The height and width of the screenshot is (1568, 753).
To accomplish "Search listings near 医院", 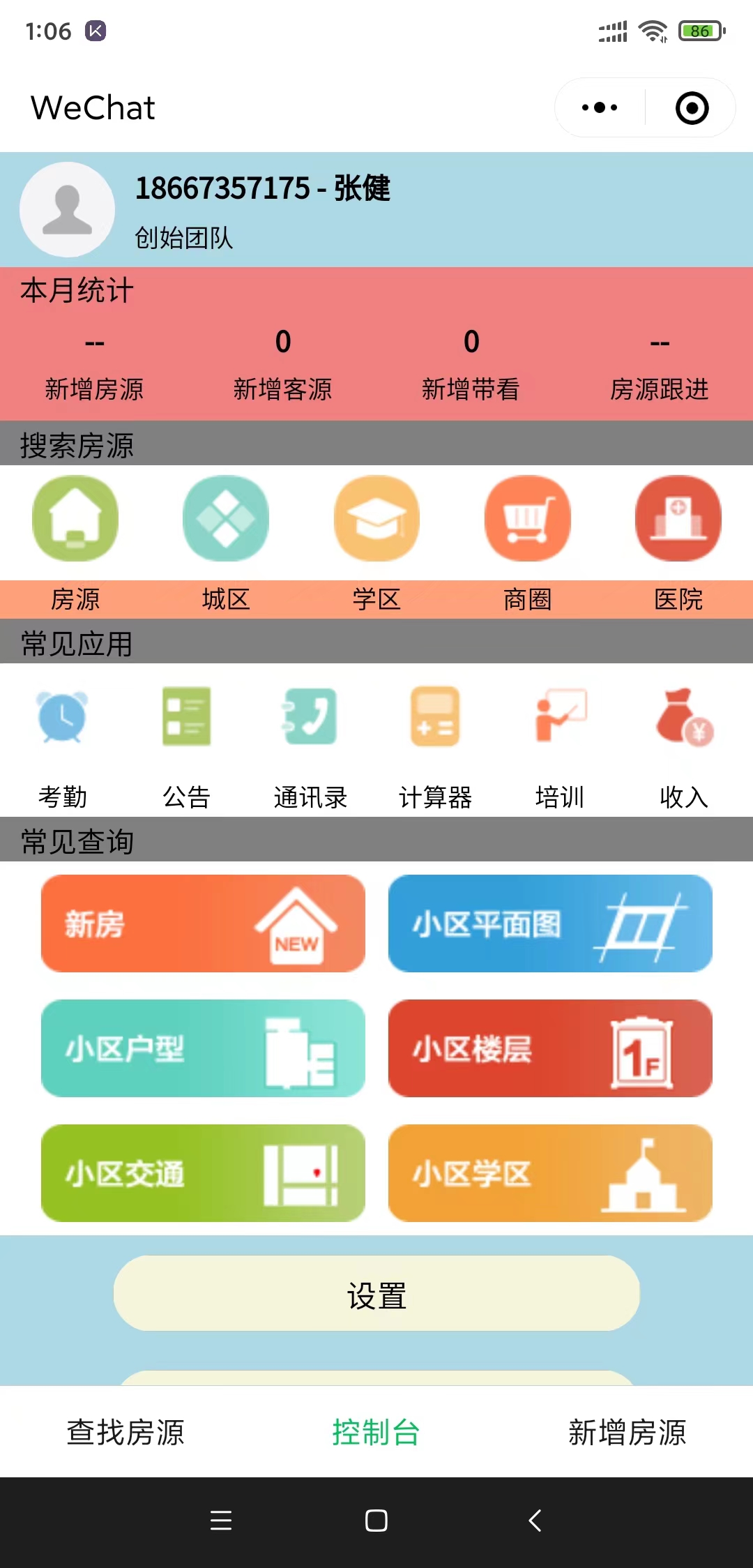I will click(x=678, y=518).
